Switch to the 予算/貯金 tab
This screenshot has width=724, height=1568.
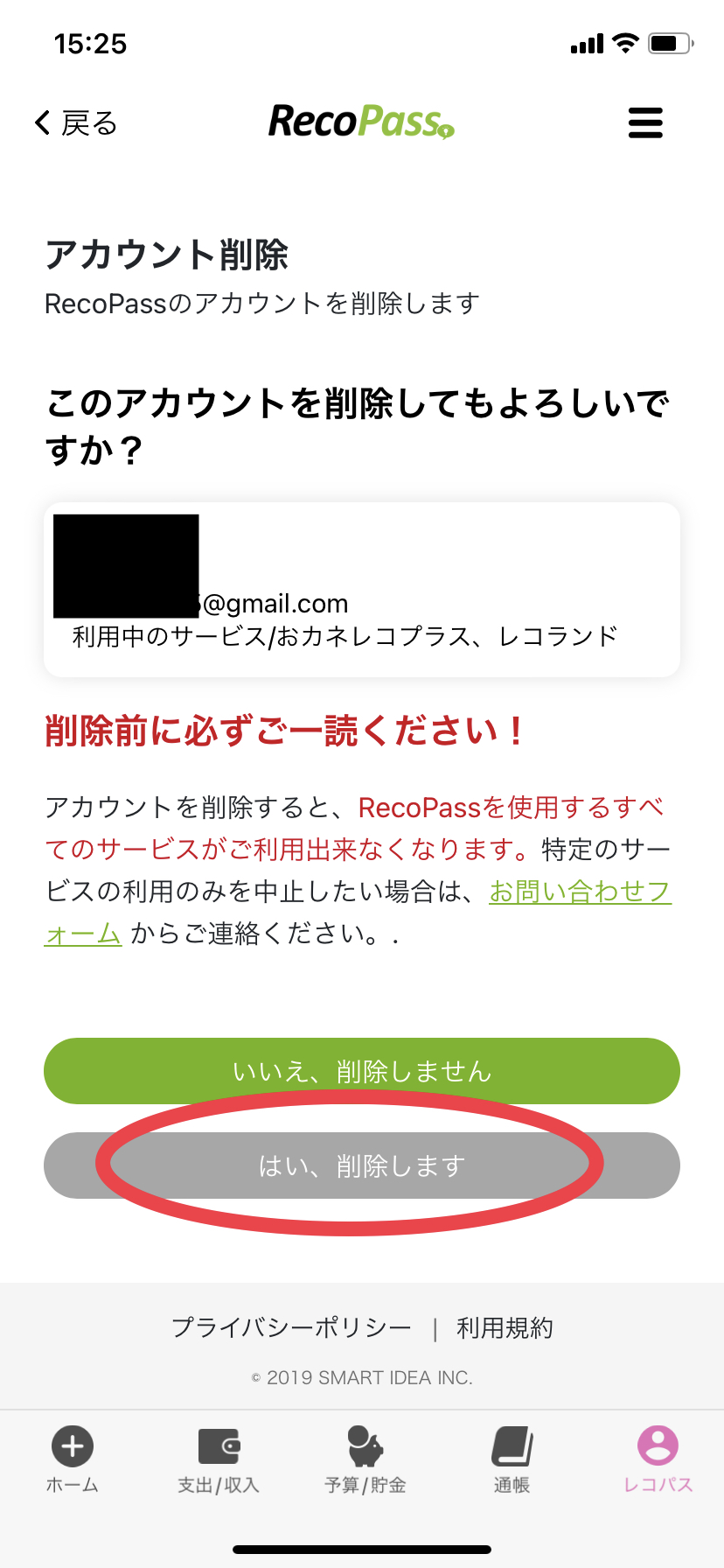(x=365, y=1459)
